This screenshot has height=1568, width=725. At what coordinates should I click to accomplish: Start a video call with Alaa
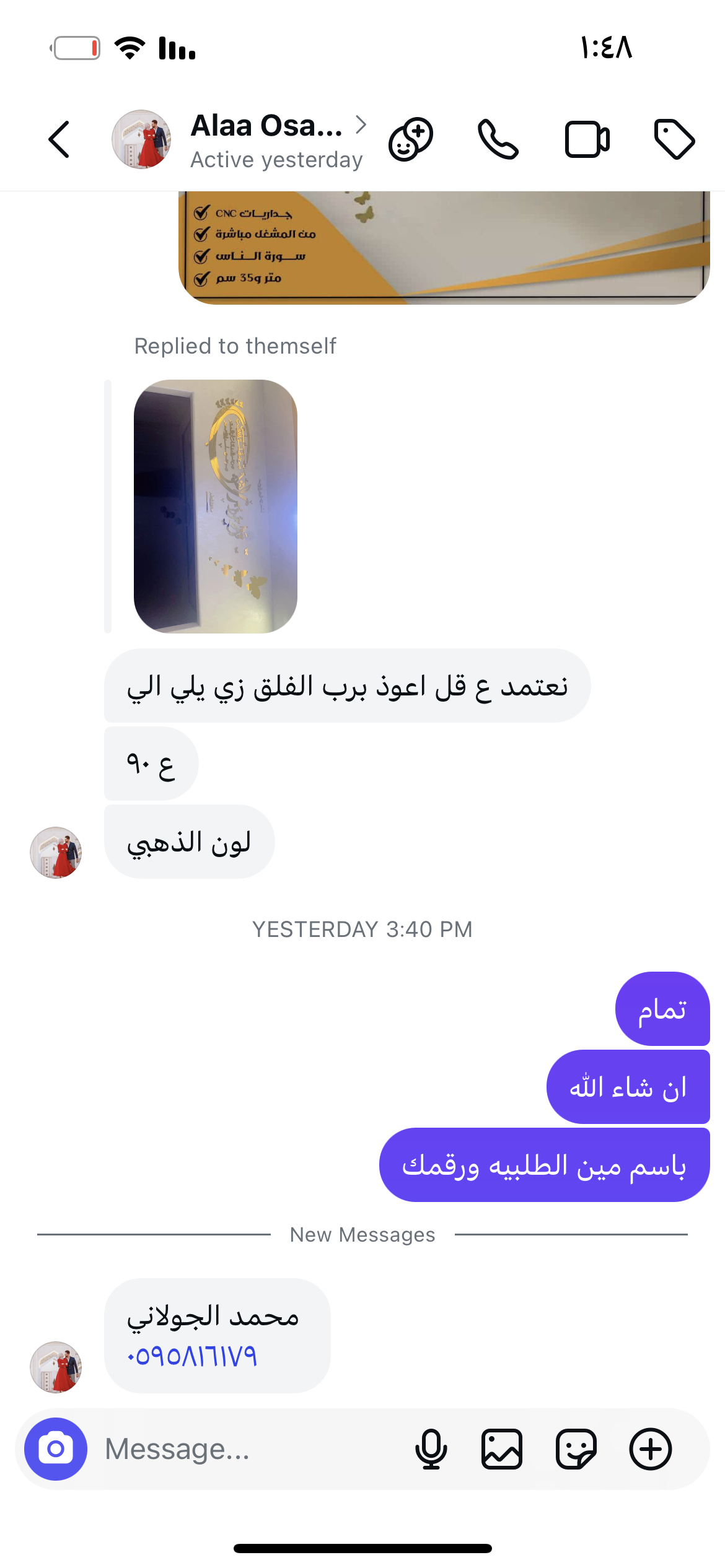tap(587, 139)
